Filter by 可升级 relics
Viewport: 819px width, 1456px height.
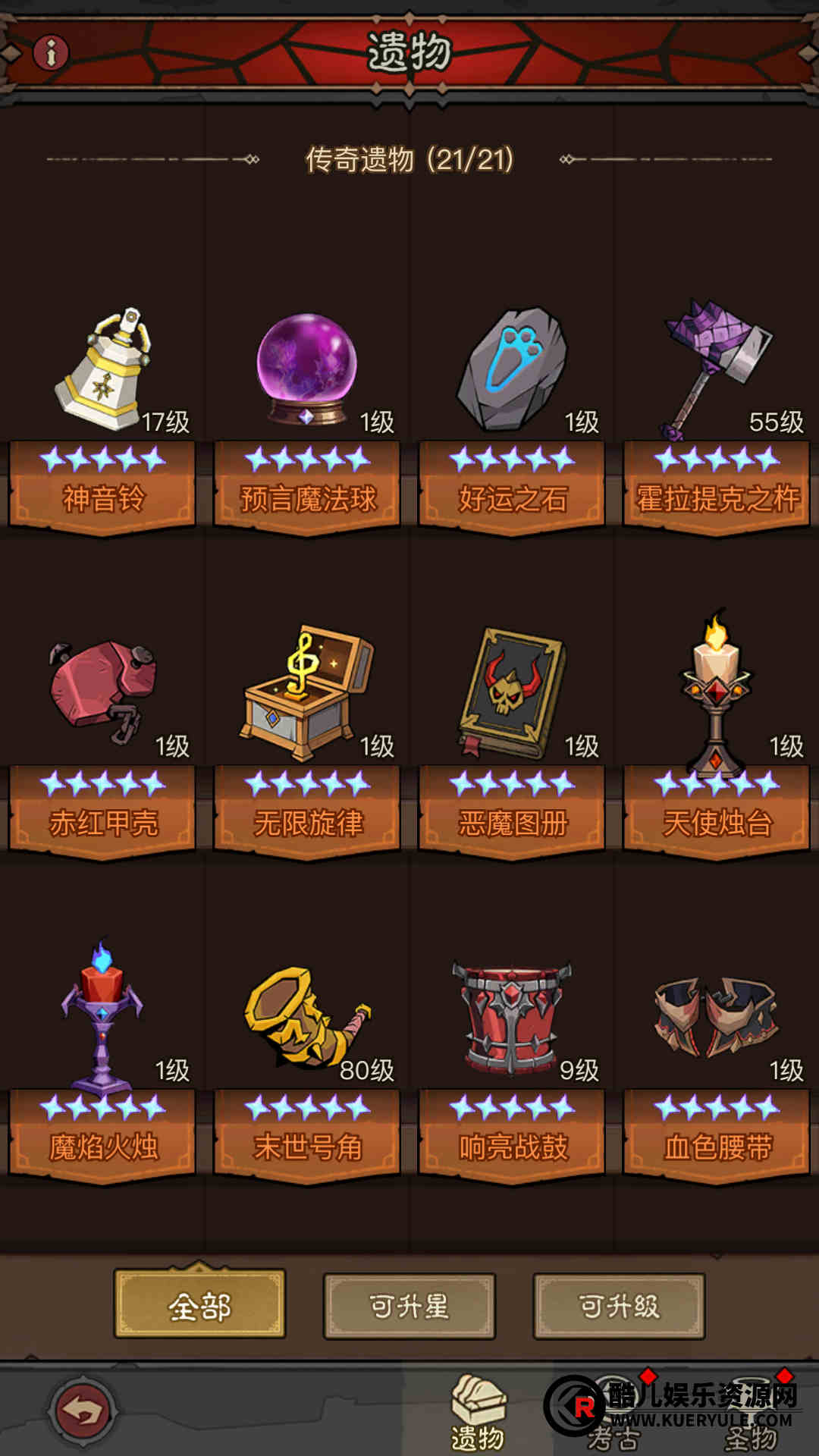click(619, 1306)
